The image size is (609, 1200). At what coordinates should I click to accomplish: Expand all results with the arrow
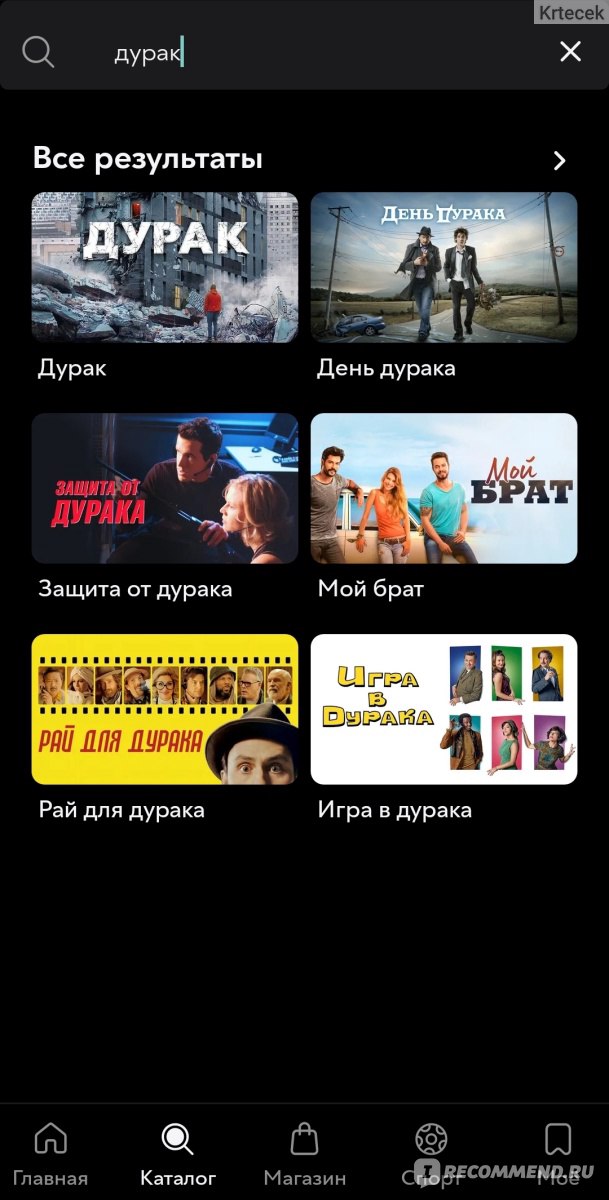tap(559, 160)
